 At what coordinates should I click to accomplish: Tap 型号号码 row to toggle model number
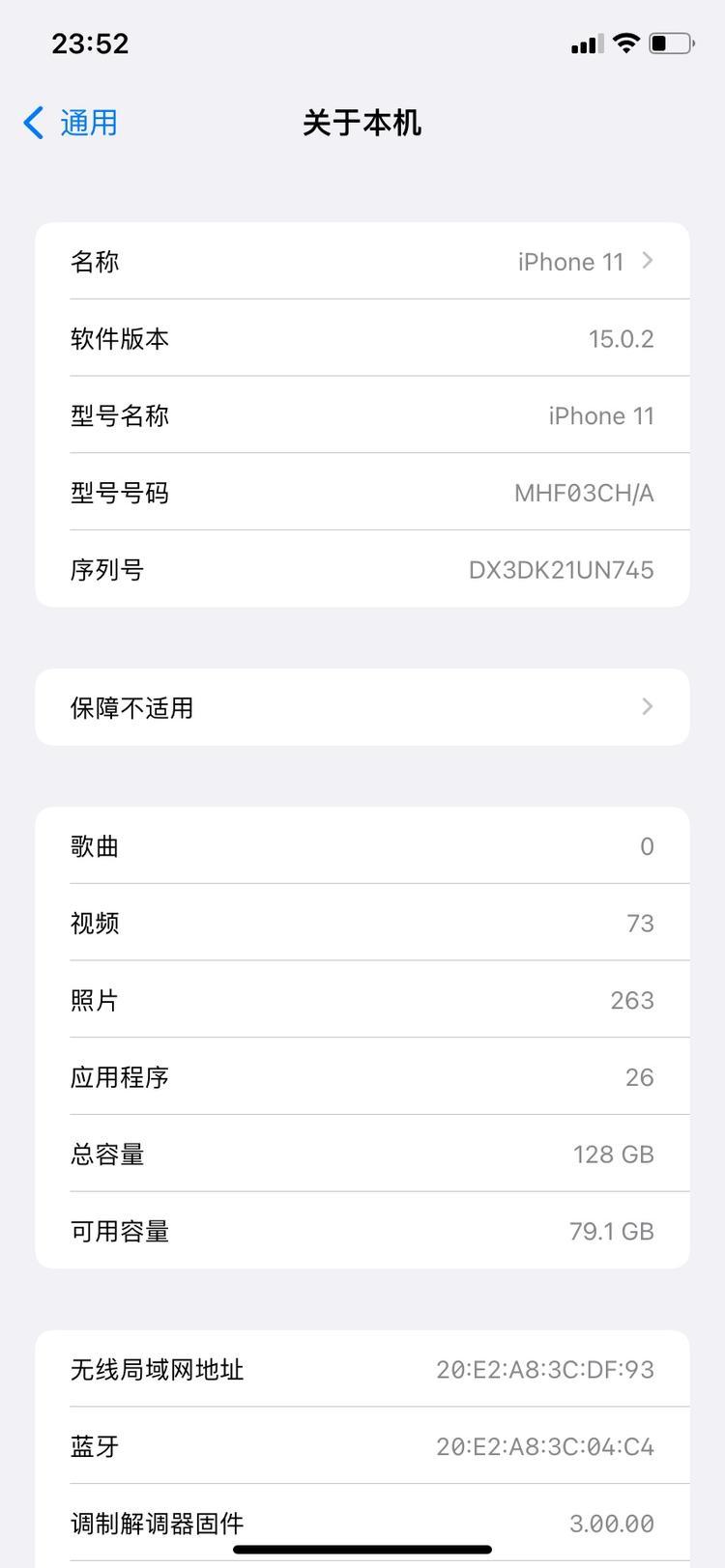pyautogui.click(x=362, y=493)
